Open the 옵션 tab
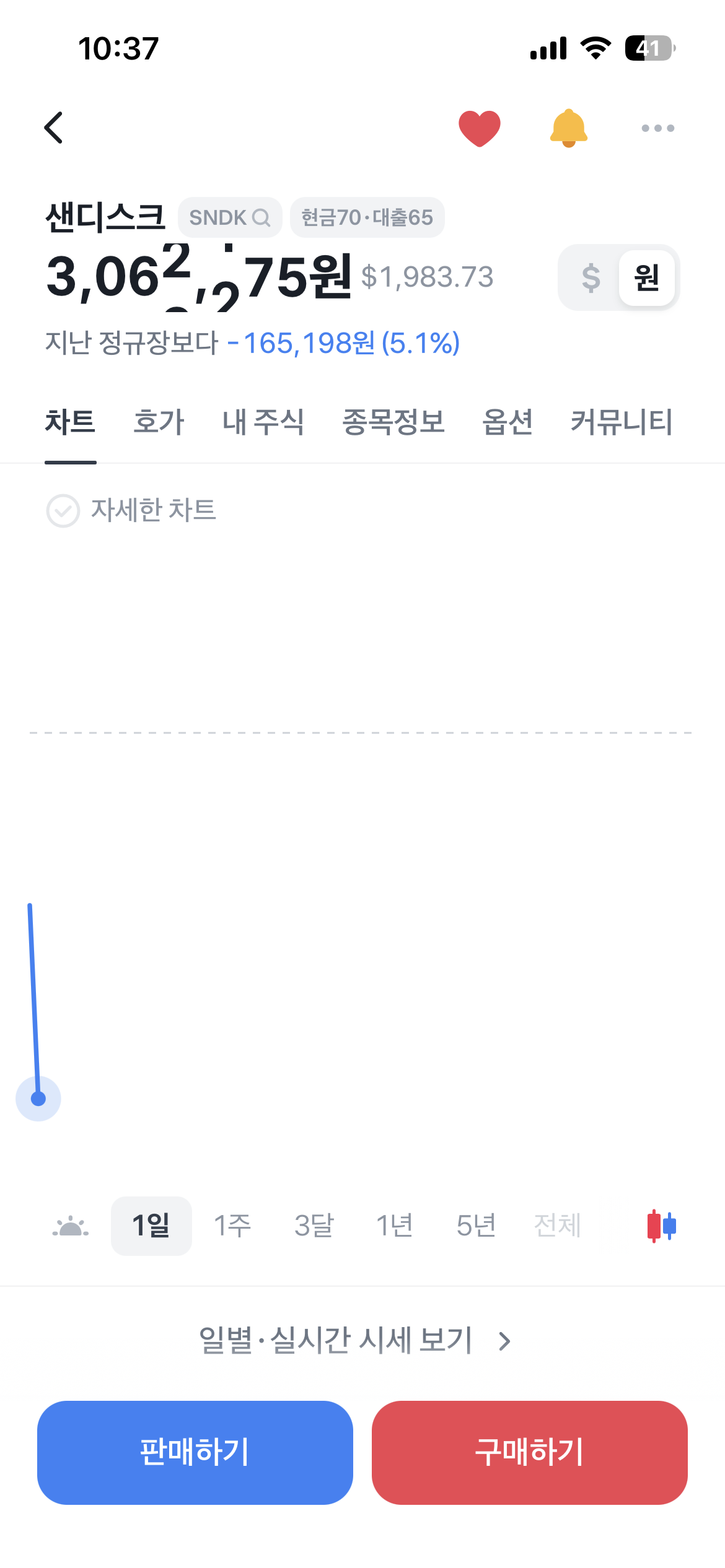The height and width of the screenshot is (1568, 725). [507, 422]
